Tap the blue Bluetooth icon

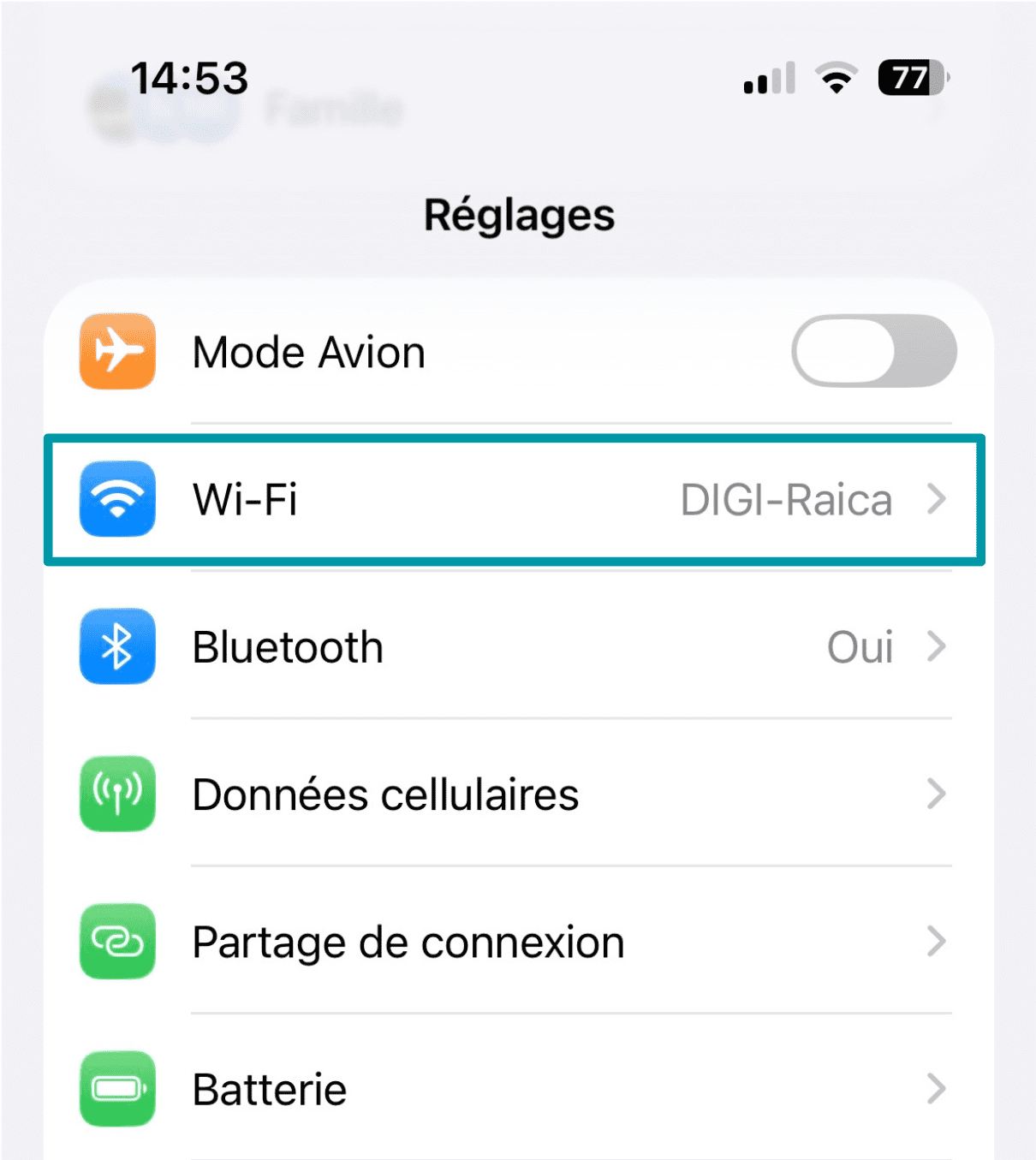tap(116, 647)
